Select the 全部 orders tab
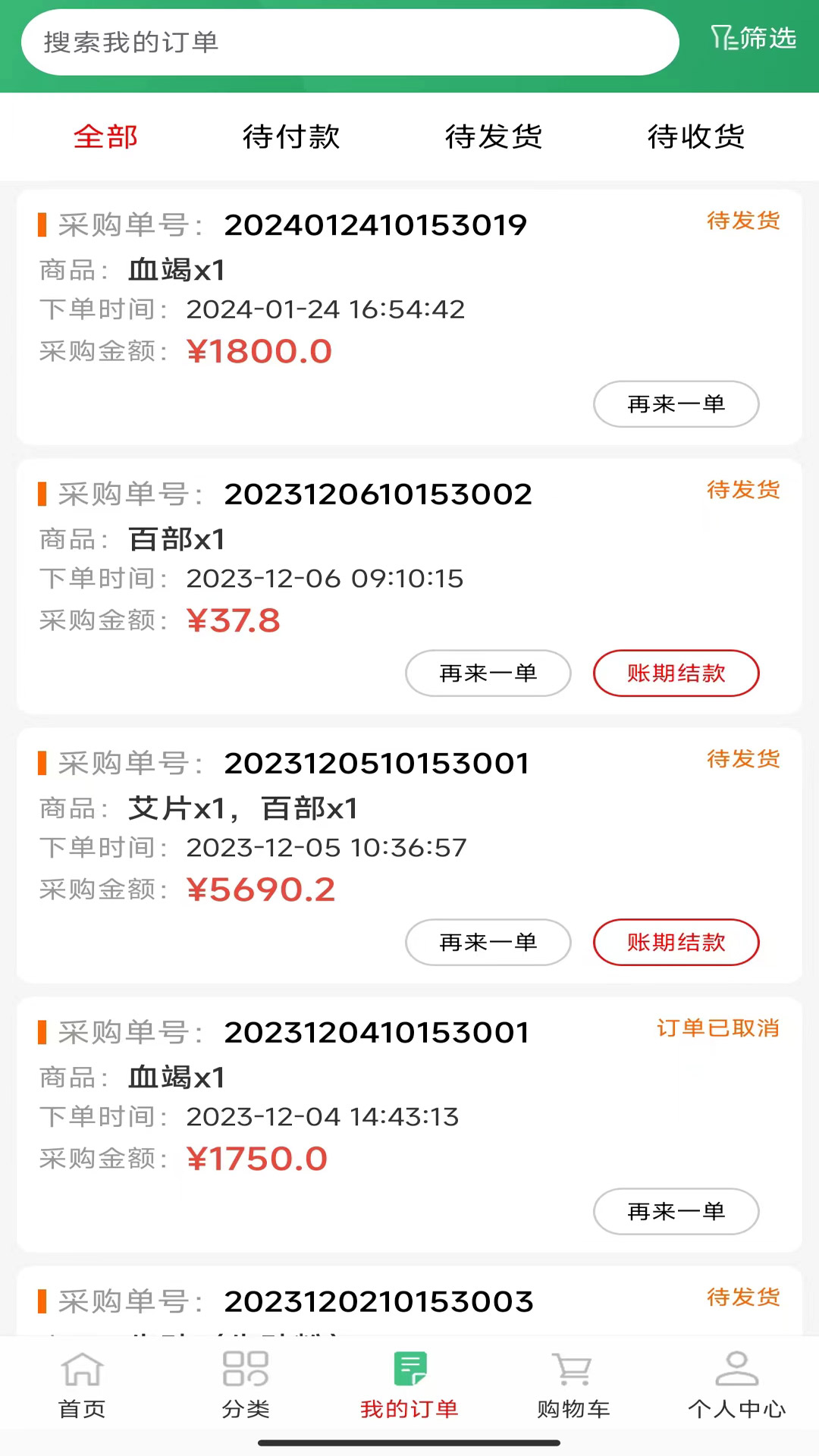This screenshot has height=1456, width=819. pos(105,137)
